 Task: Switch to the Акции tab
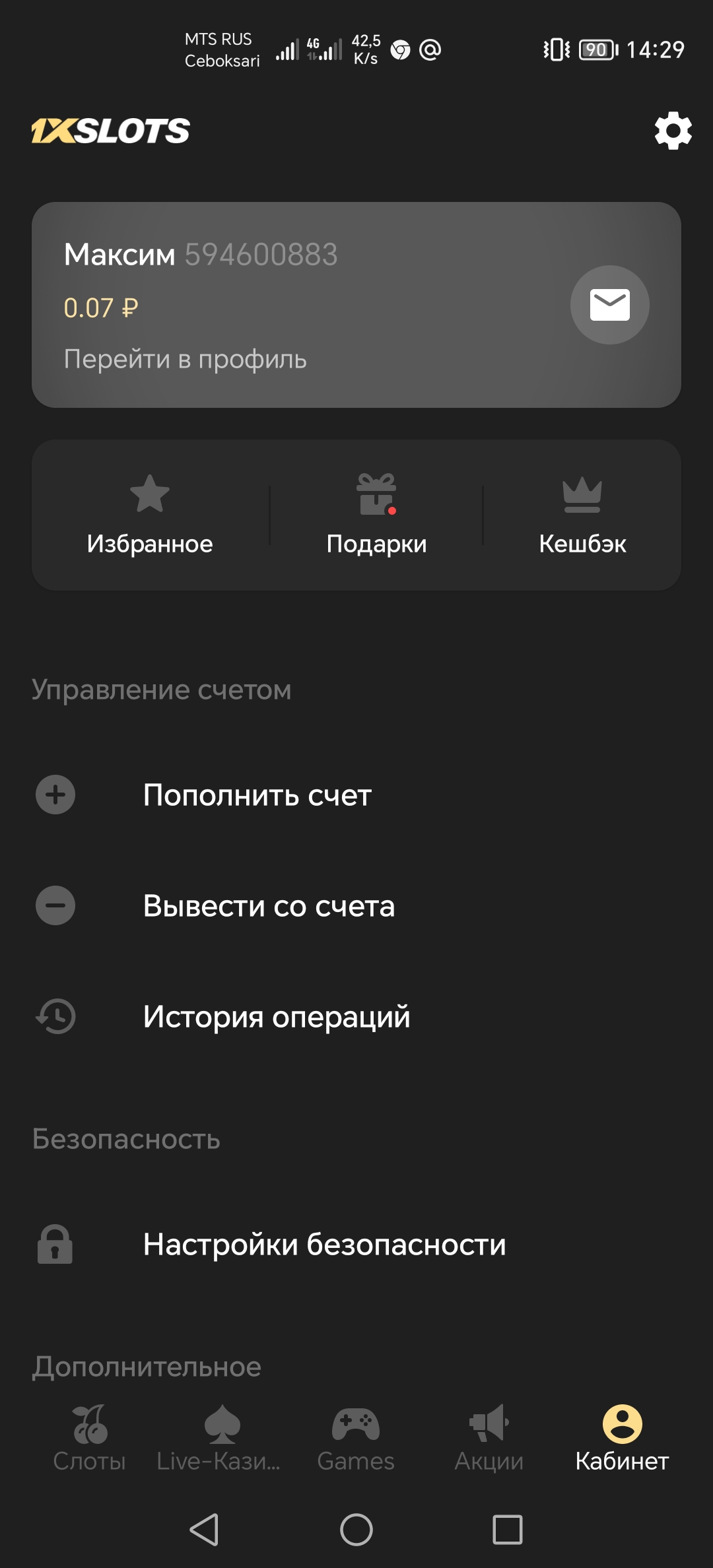pos(489,1439)
